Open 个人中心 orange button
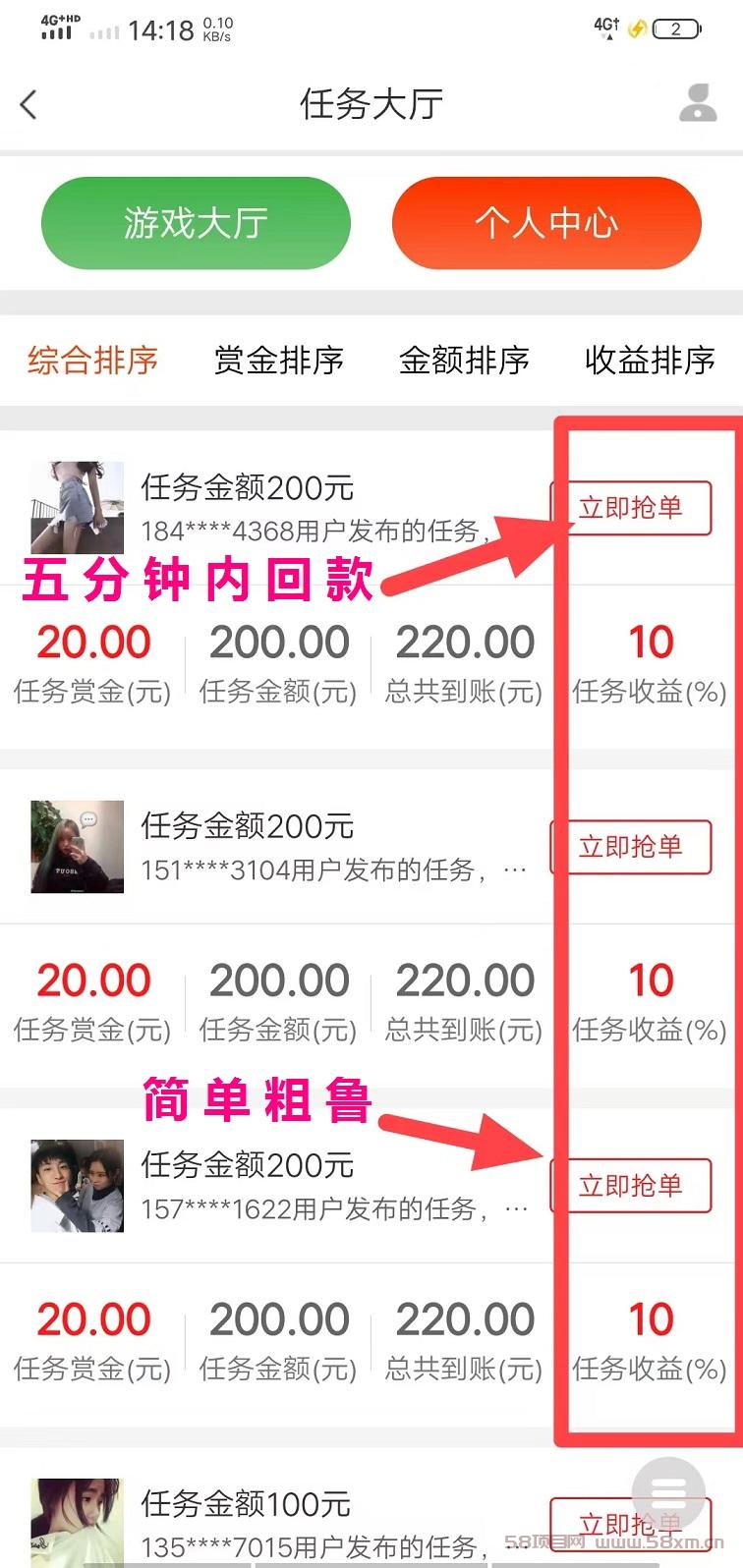The width and height of the screenshot is (743, 1568). [x=546, y=223]
